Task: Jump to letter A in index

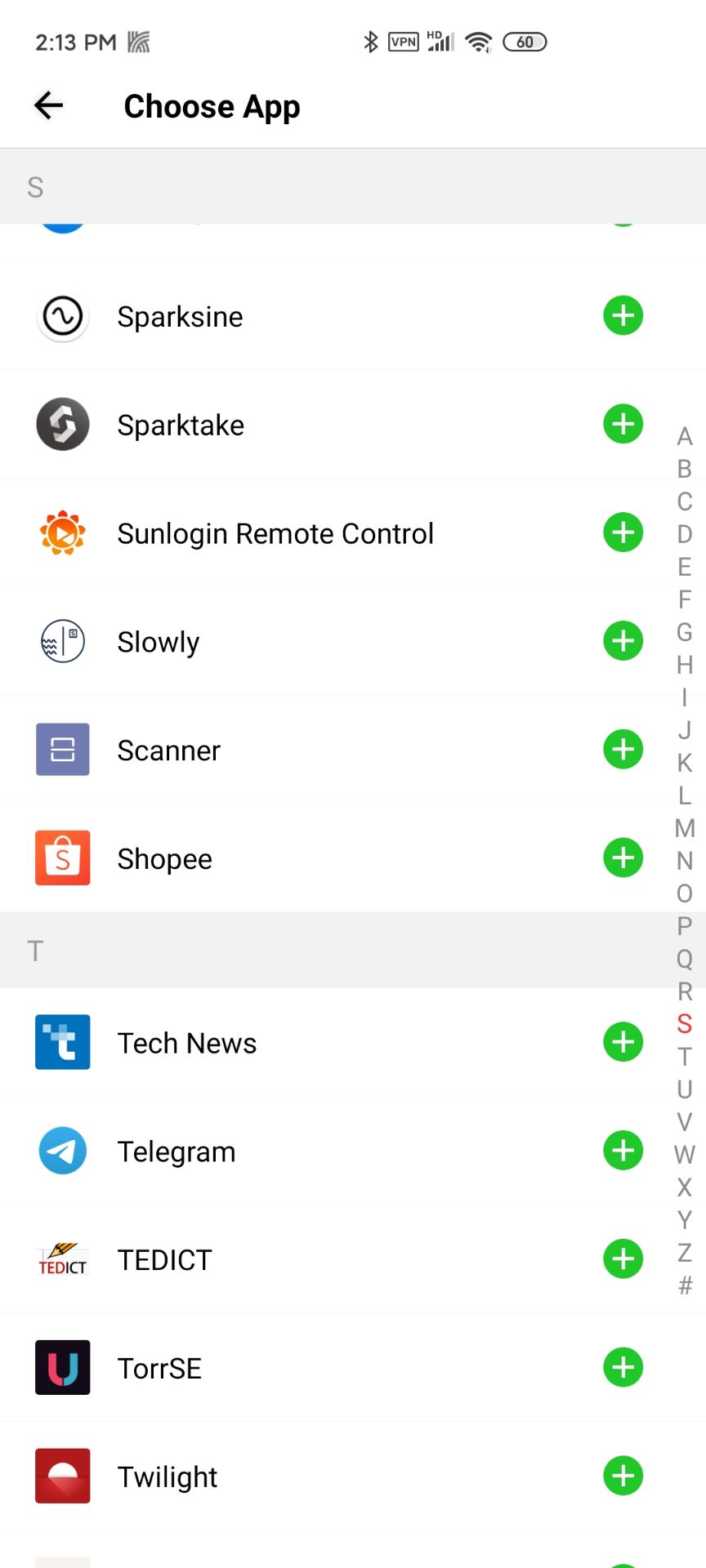Action: click(x=685, y=437)
